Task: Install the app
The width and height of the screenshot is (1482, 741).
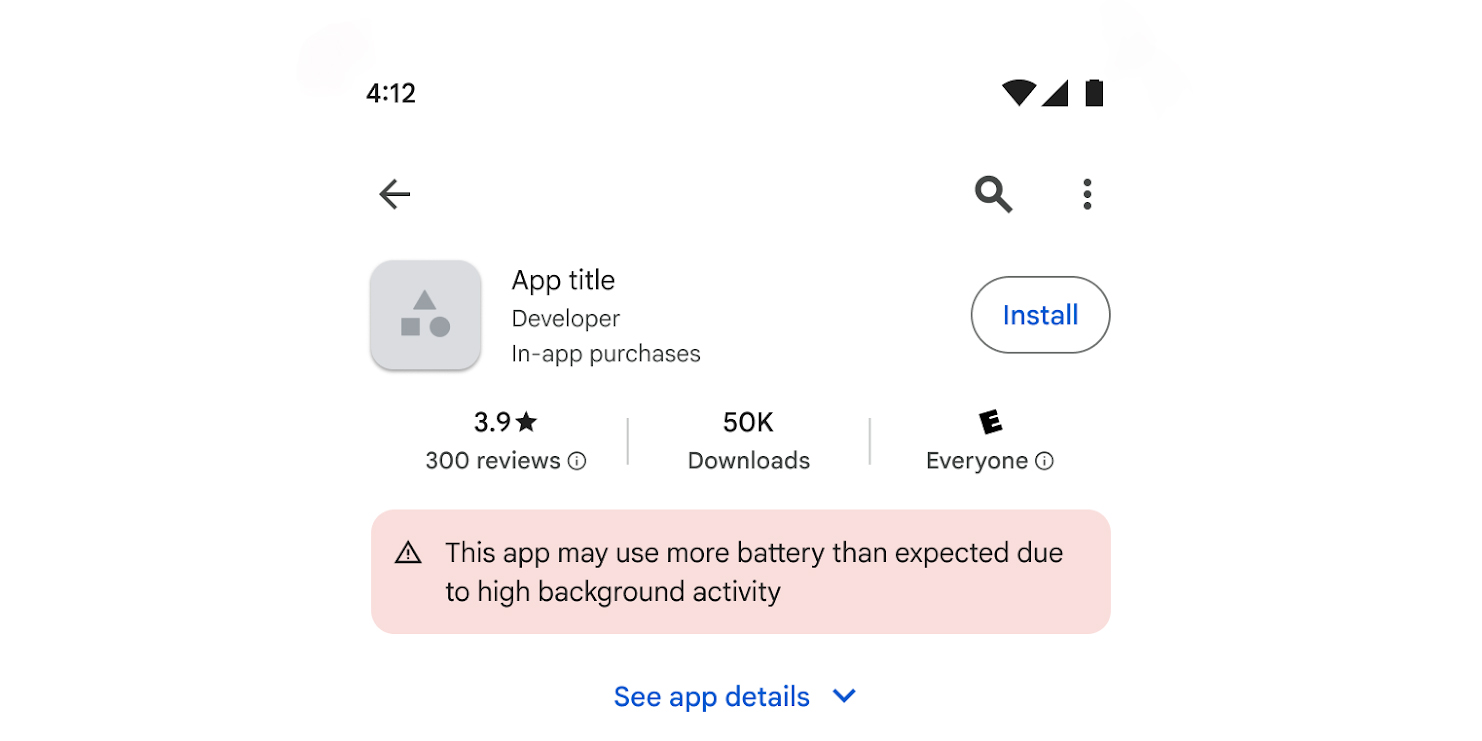Action: (x=1040, y=315)
